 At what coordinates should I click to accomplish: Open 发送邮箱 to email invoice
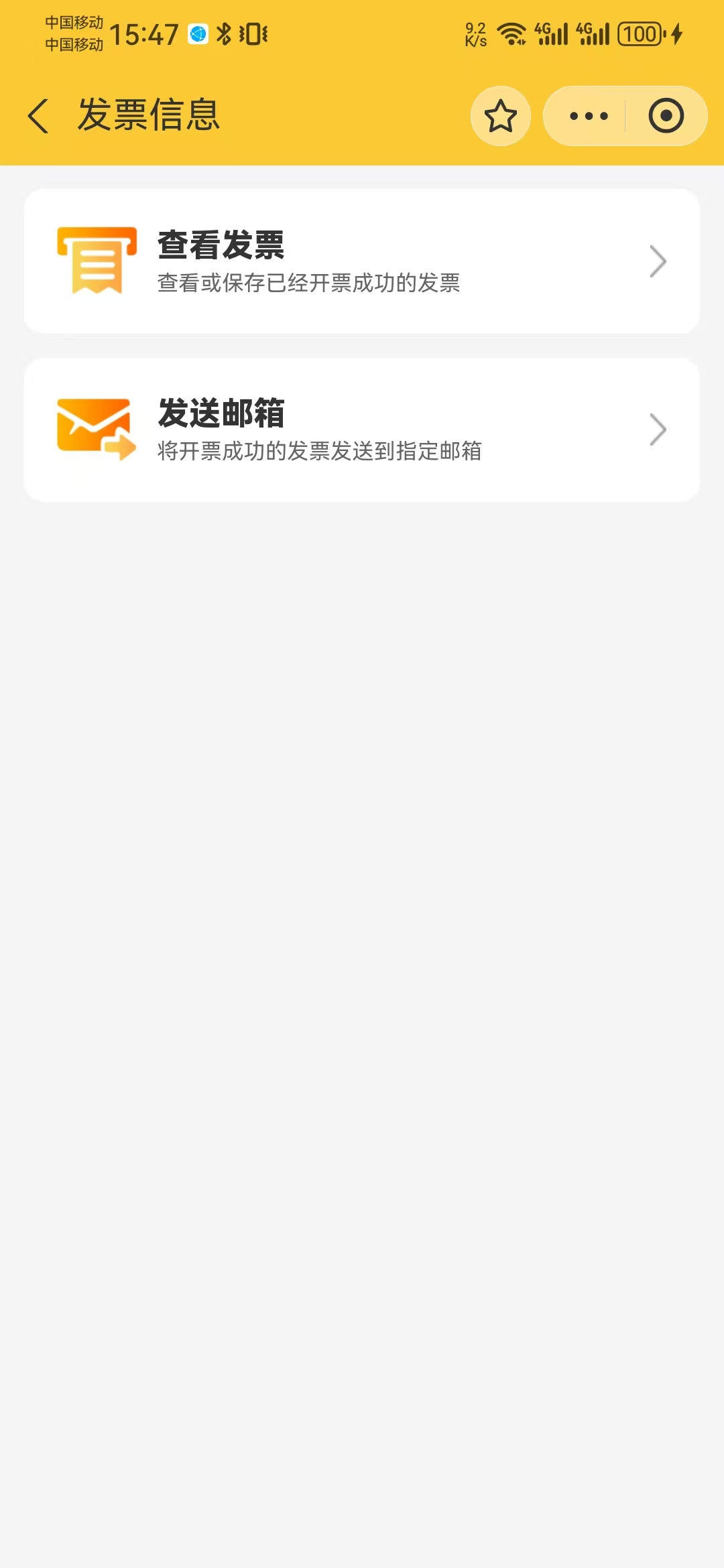click(362, 430)
